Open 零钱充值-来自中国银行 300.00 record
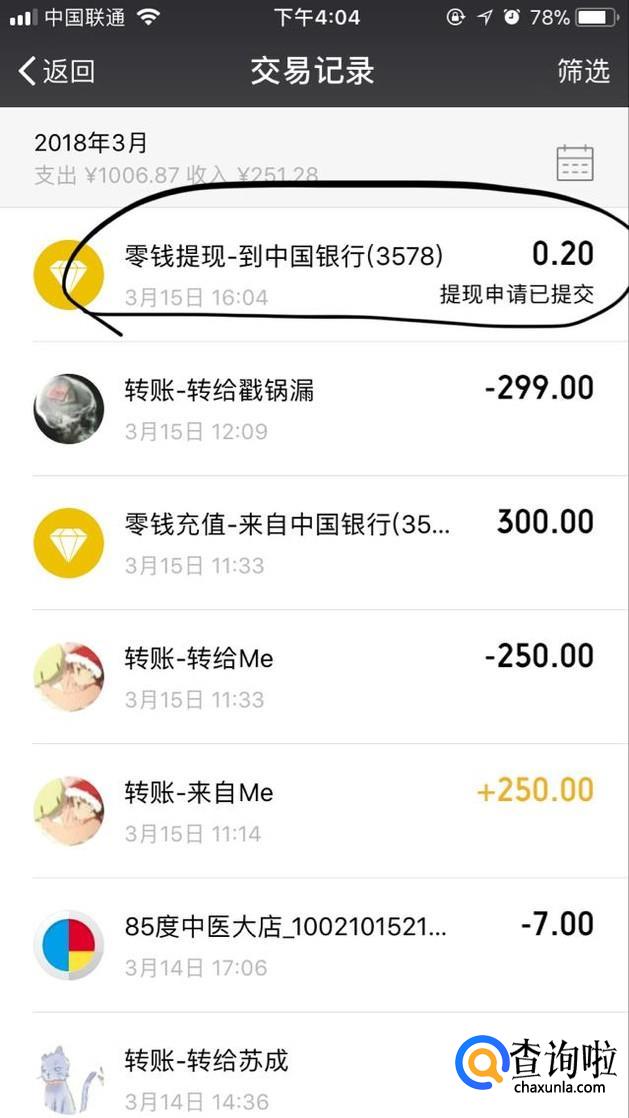 tap(330, 542)
